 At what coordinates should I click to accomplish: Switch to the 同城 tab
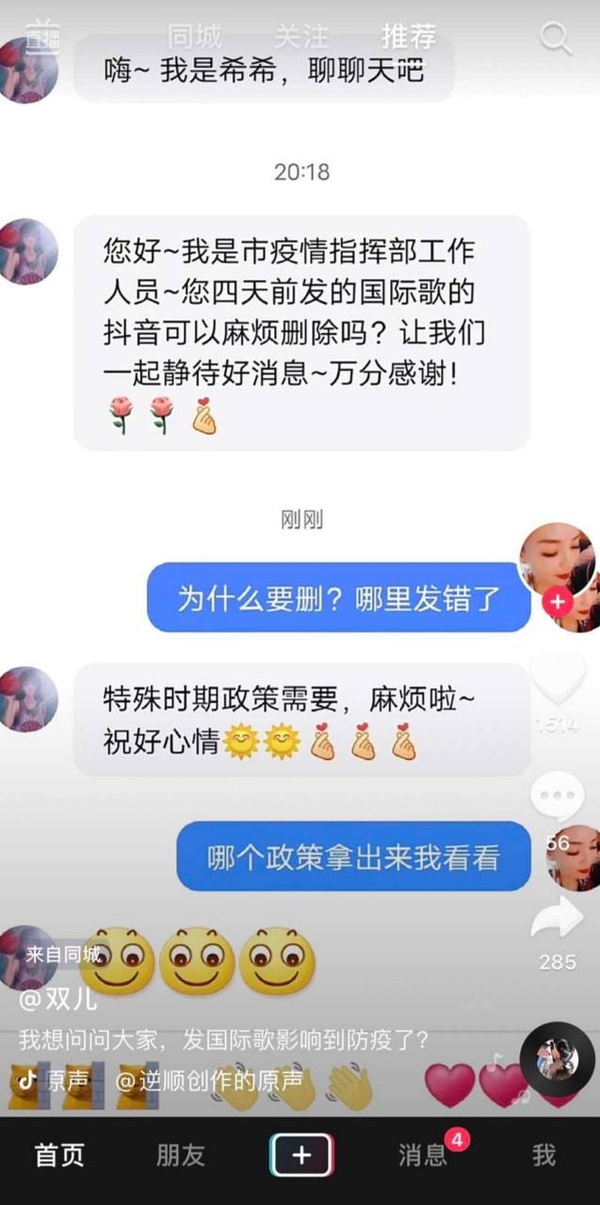tap(195, 38)
